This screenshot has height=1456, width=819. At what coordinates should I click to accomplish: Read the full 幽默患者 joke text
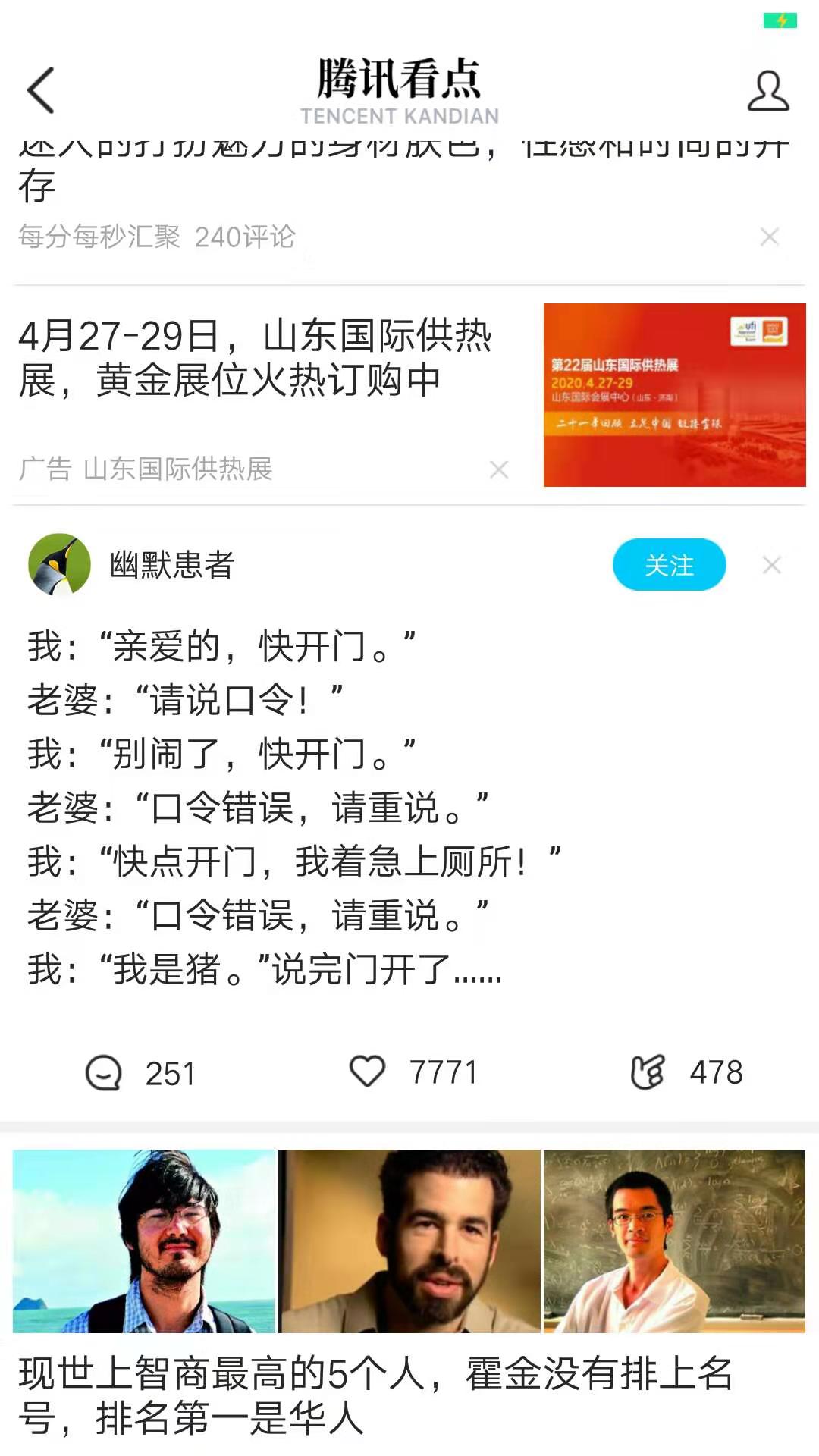click(x=296, y=807)
